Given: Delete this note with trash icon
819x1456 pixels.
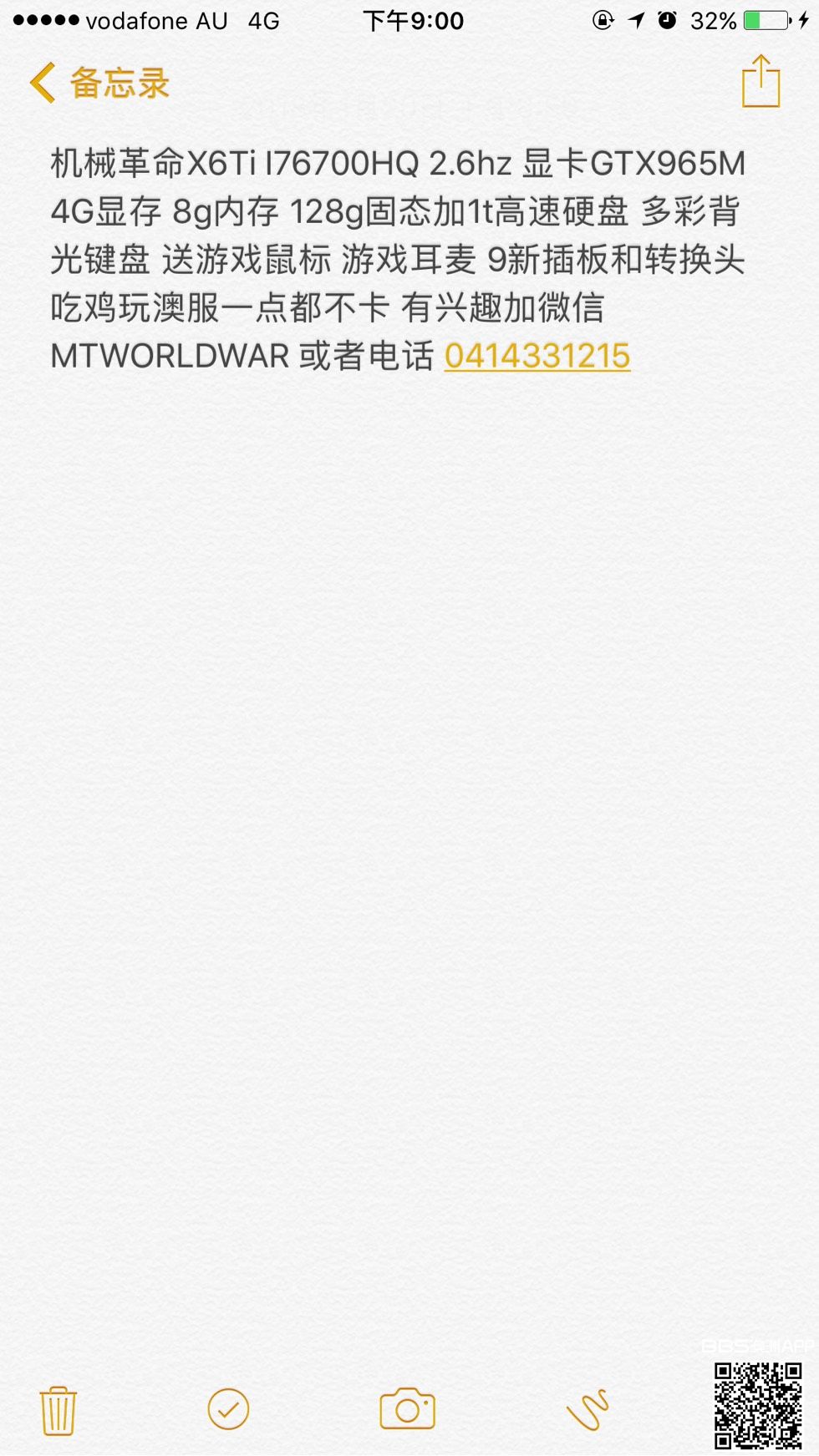Looking at the screenshot, I should tap(58, 1410).
